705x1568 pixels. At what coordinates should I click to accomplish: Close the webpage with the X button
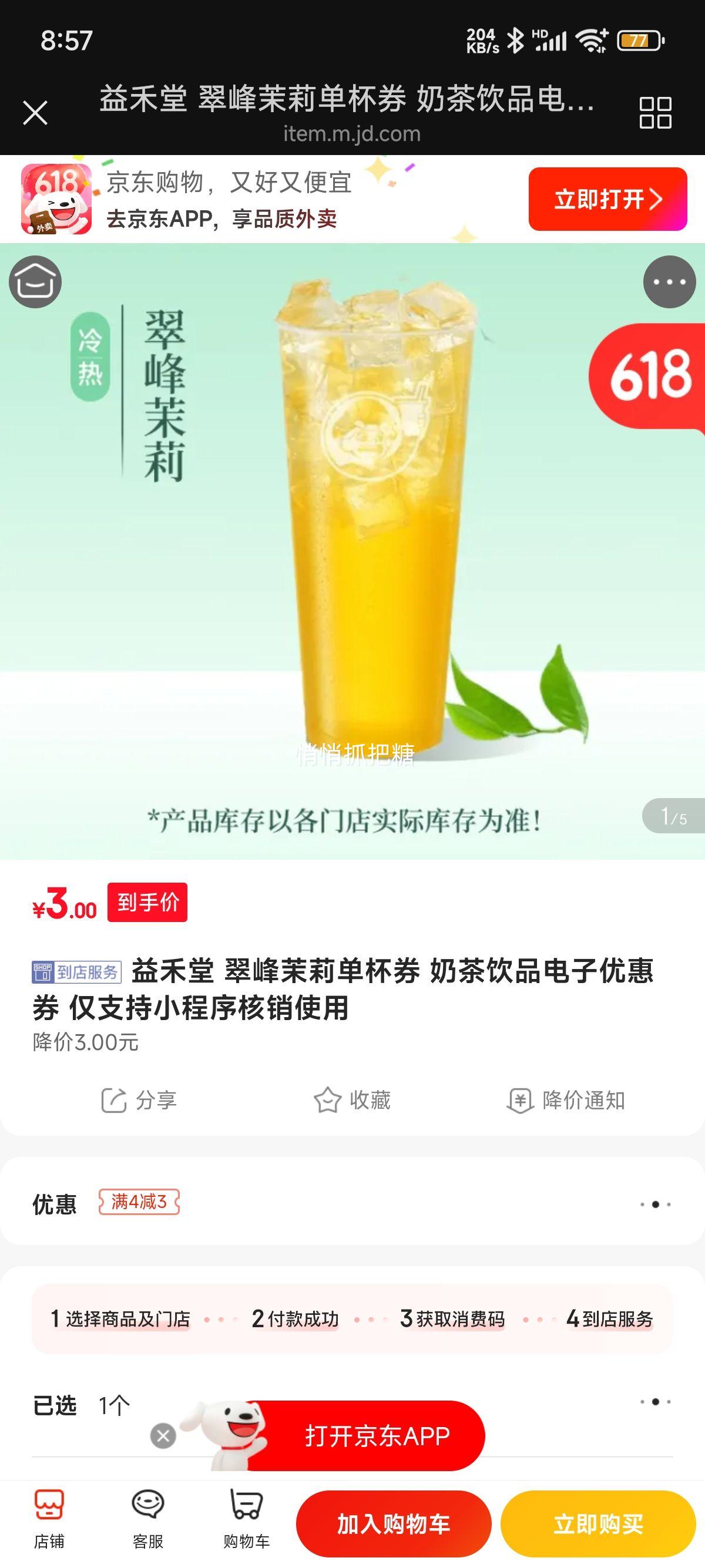tap(35, 113)
